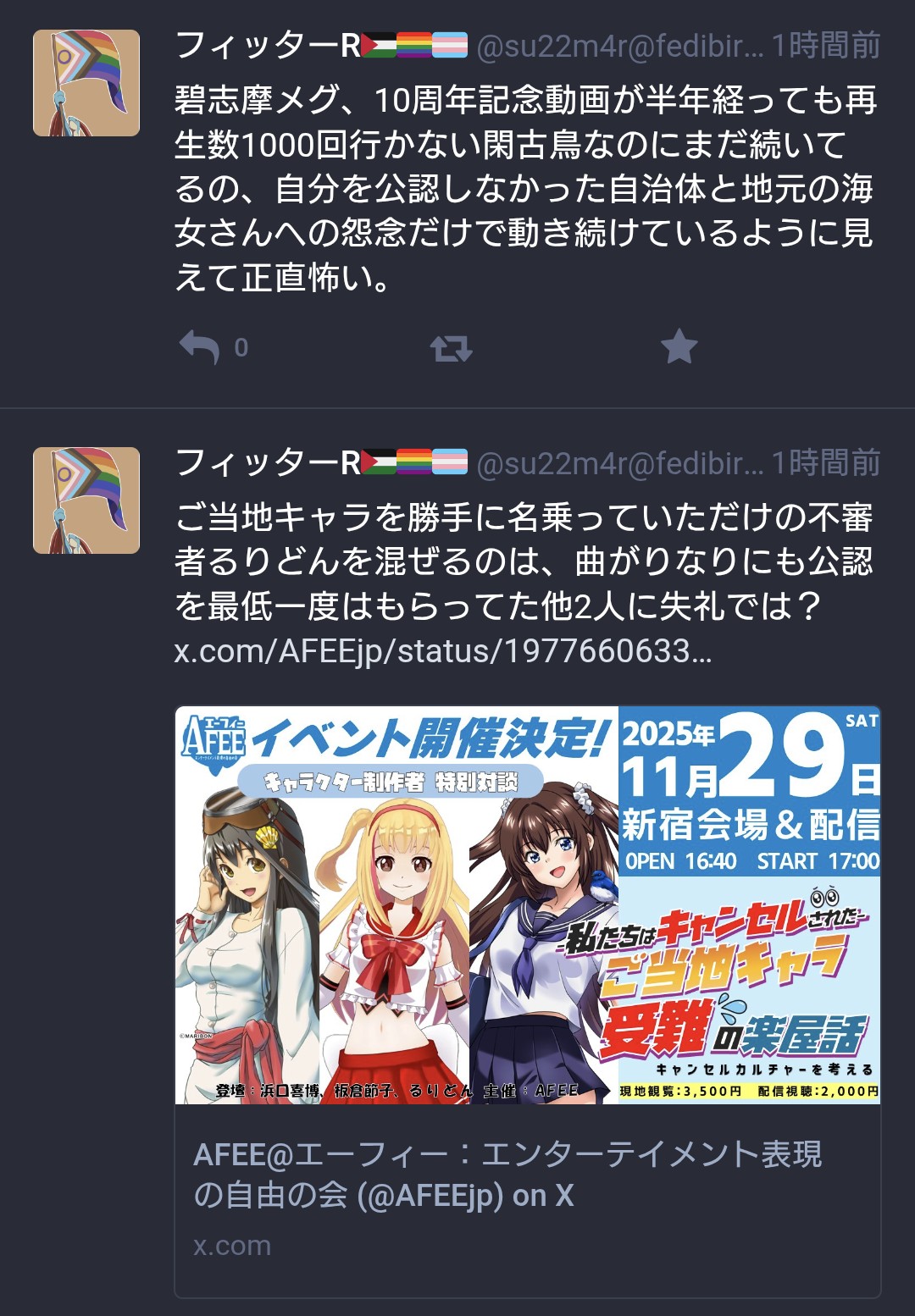Image resolution: width=915 pixels, height=1316 pixels.
Task: Open the avatar on the ご当地キャラ post
Action: click(86, 500)
